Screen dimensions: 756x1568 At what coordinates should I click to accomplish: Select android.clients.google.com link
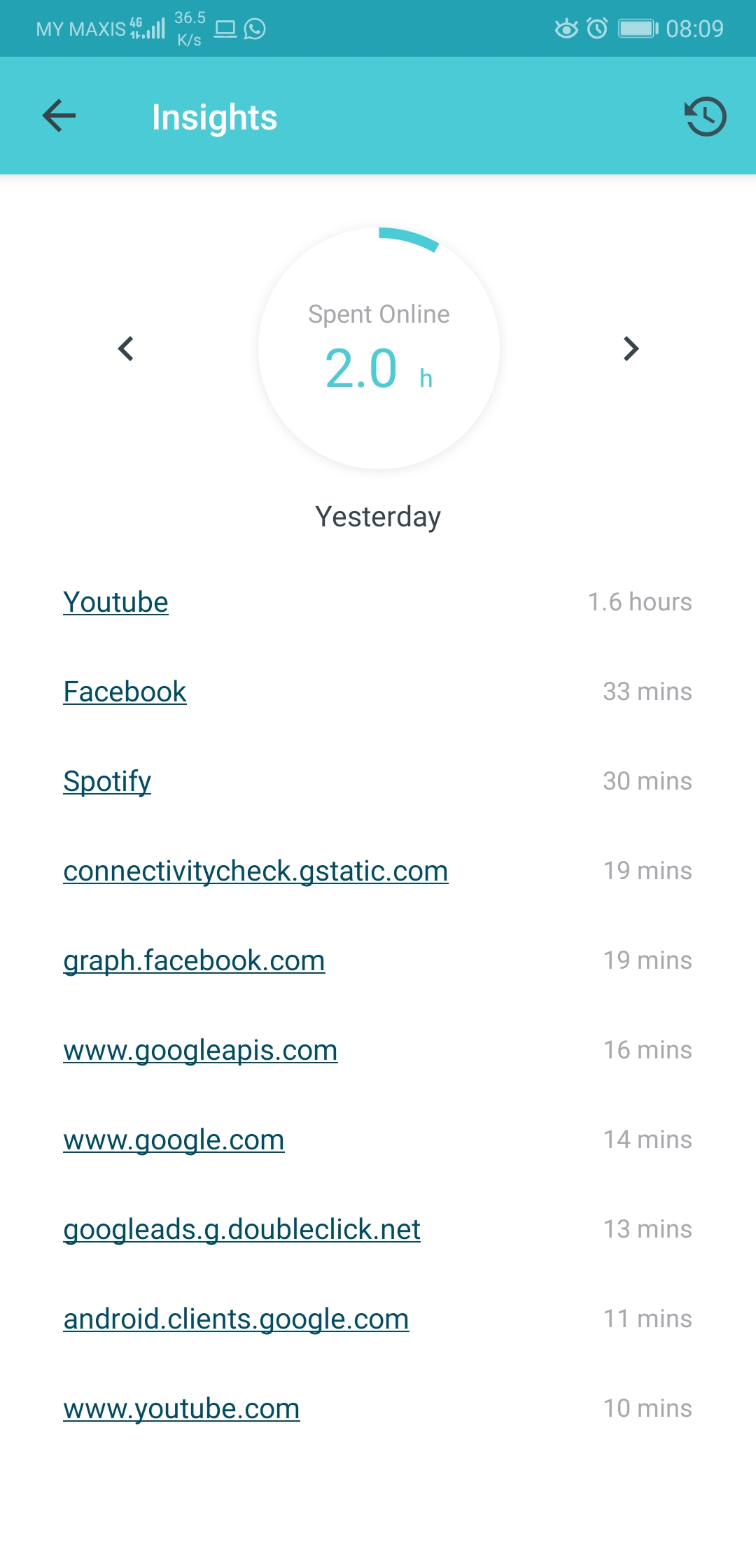tap(236, 1319)
